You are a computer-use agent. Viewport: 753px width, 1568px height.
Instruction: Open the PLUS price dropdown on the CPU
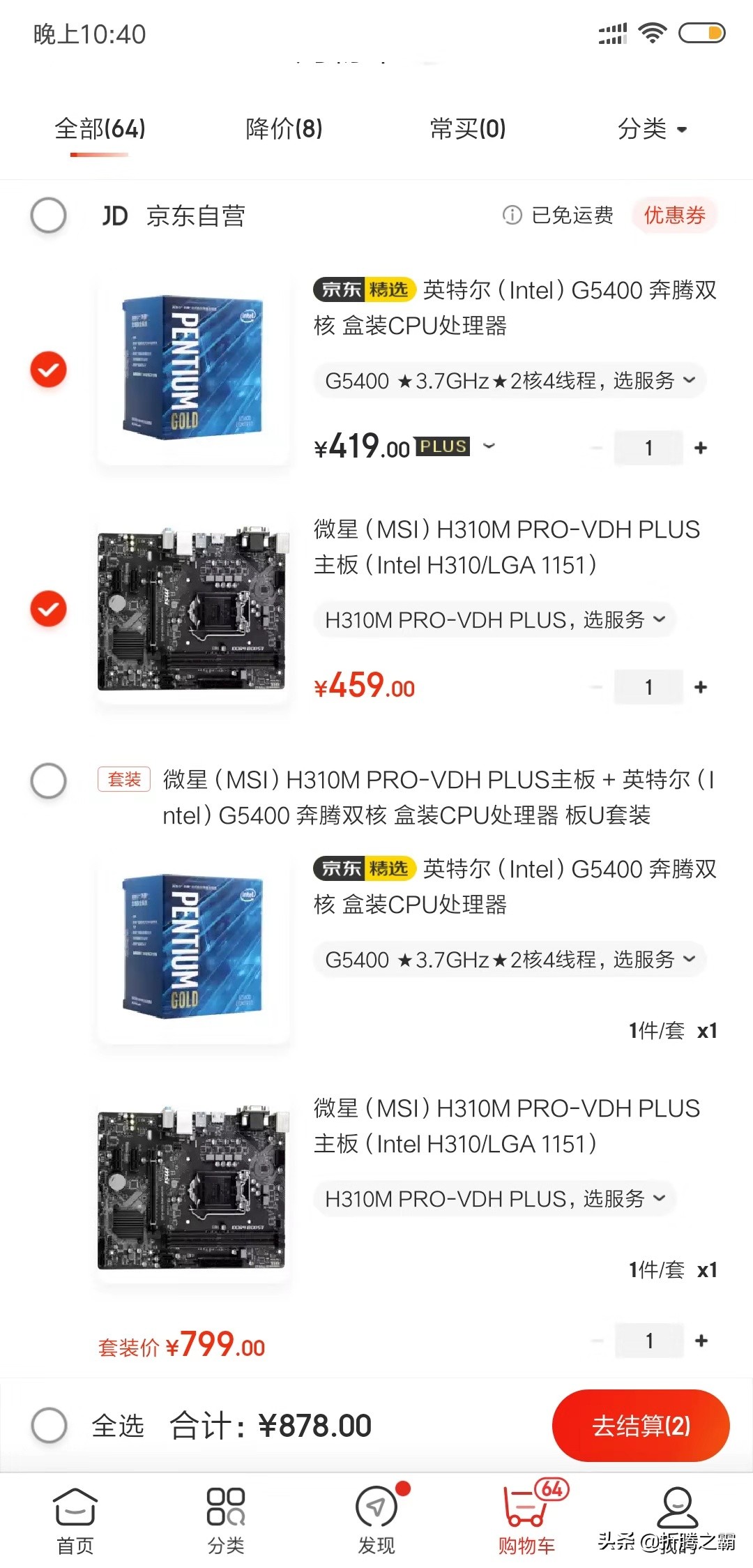click(488, 446)
